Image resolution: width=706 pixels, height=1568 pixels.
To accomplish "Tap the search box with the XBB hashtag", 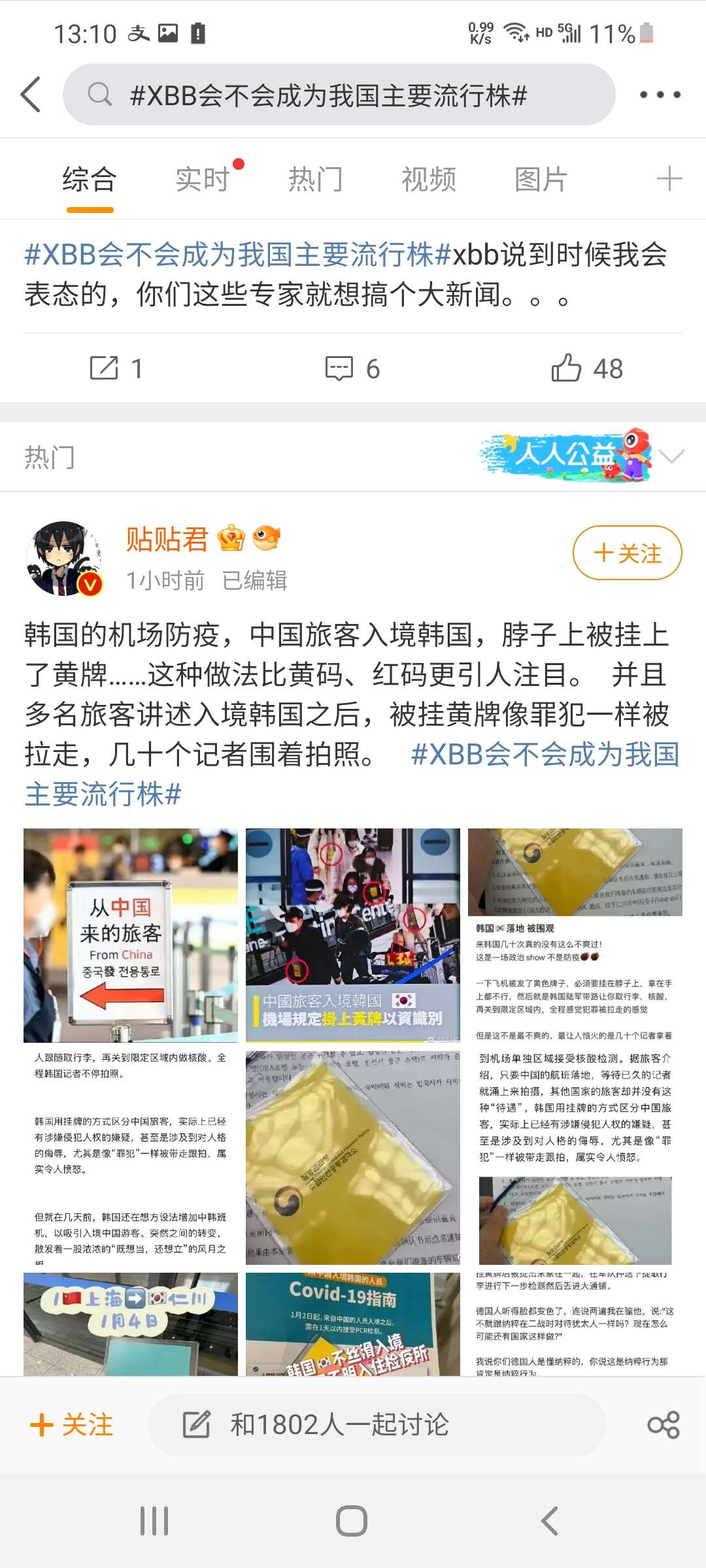I will (x=339, y=95).
